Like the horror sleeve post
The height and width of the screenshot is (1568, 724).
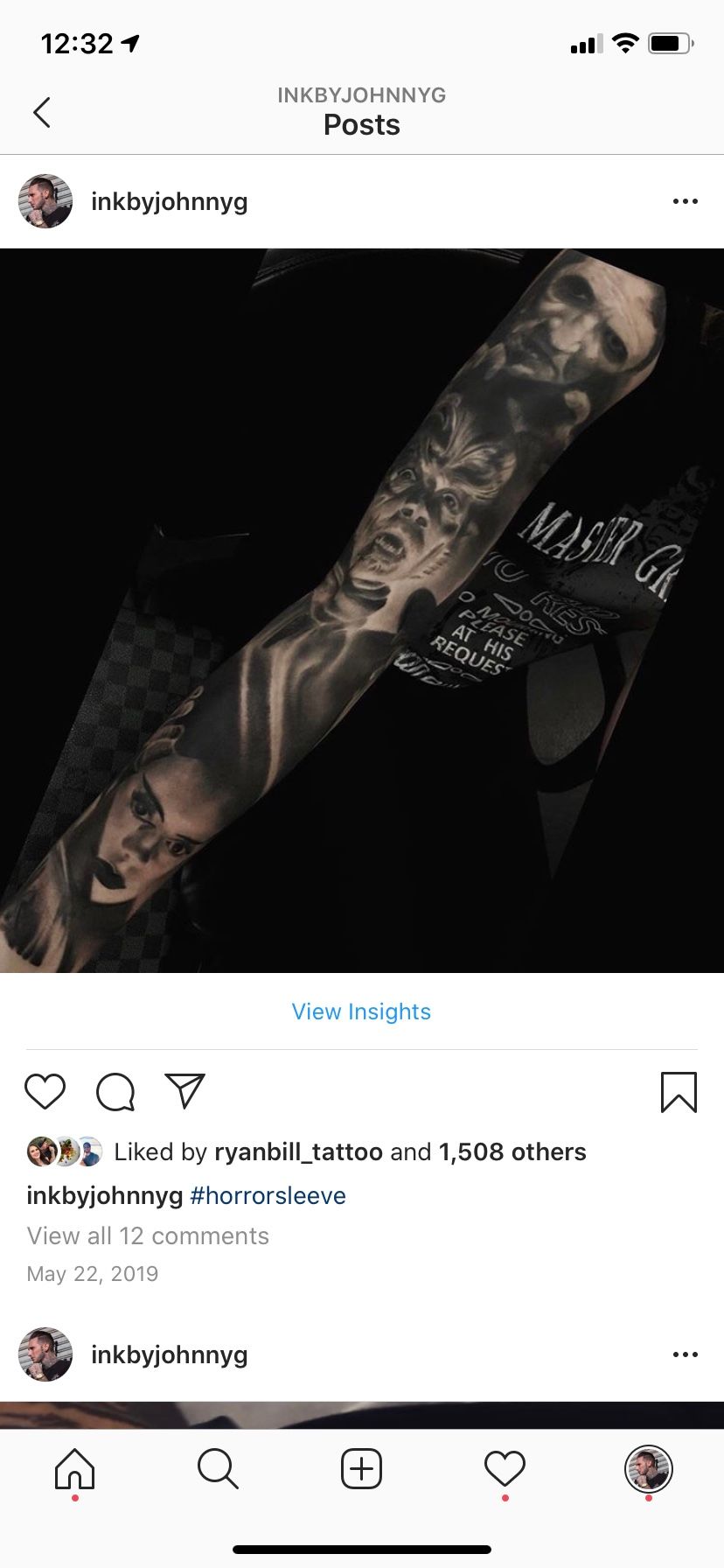click(x=45, y=1091)
